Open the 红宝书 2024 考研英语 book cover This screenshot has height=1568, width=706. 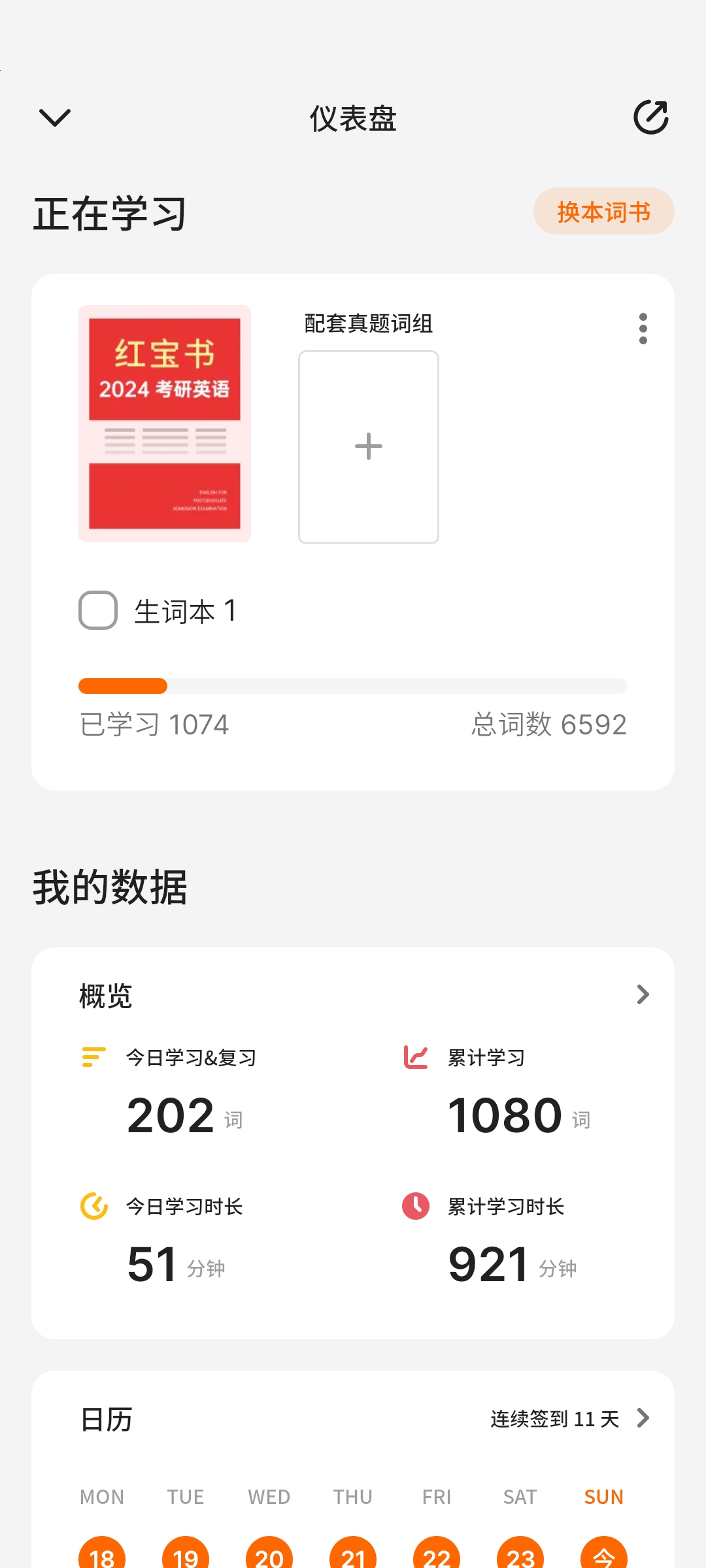pos(165,423)
